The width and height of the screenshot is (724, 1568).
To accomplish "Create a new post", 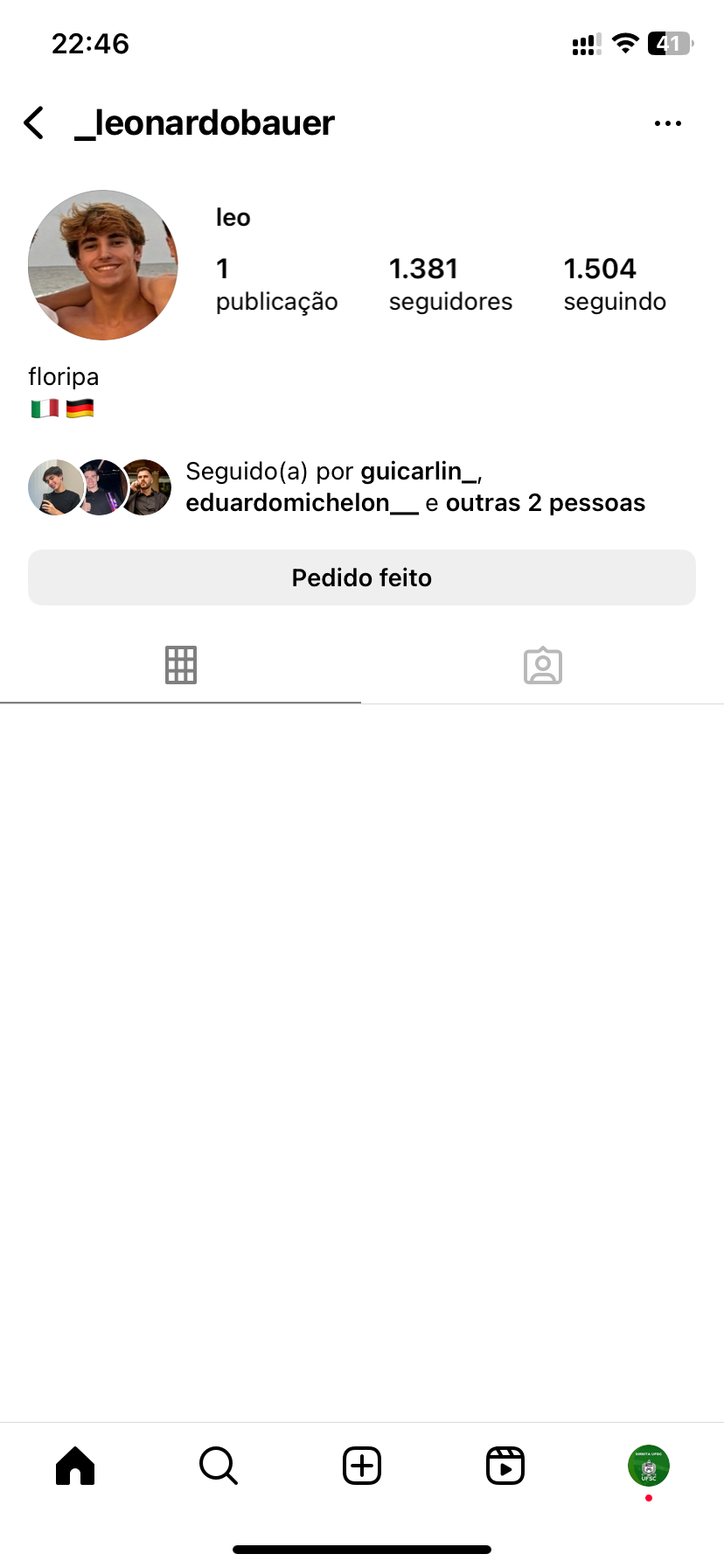I will (362, 1466).
